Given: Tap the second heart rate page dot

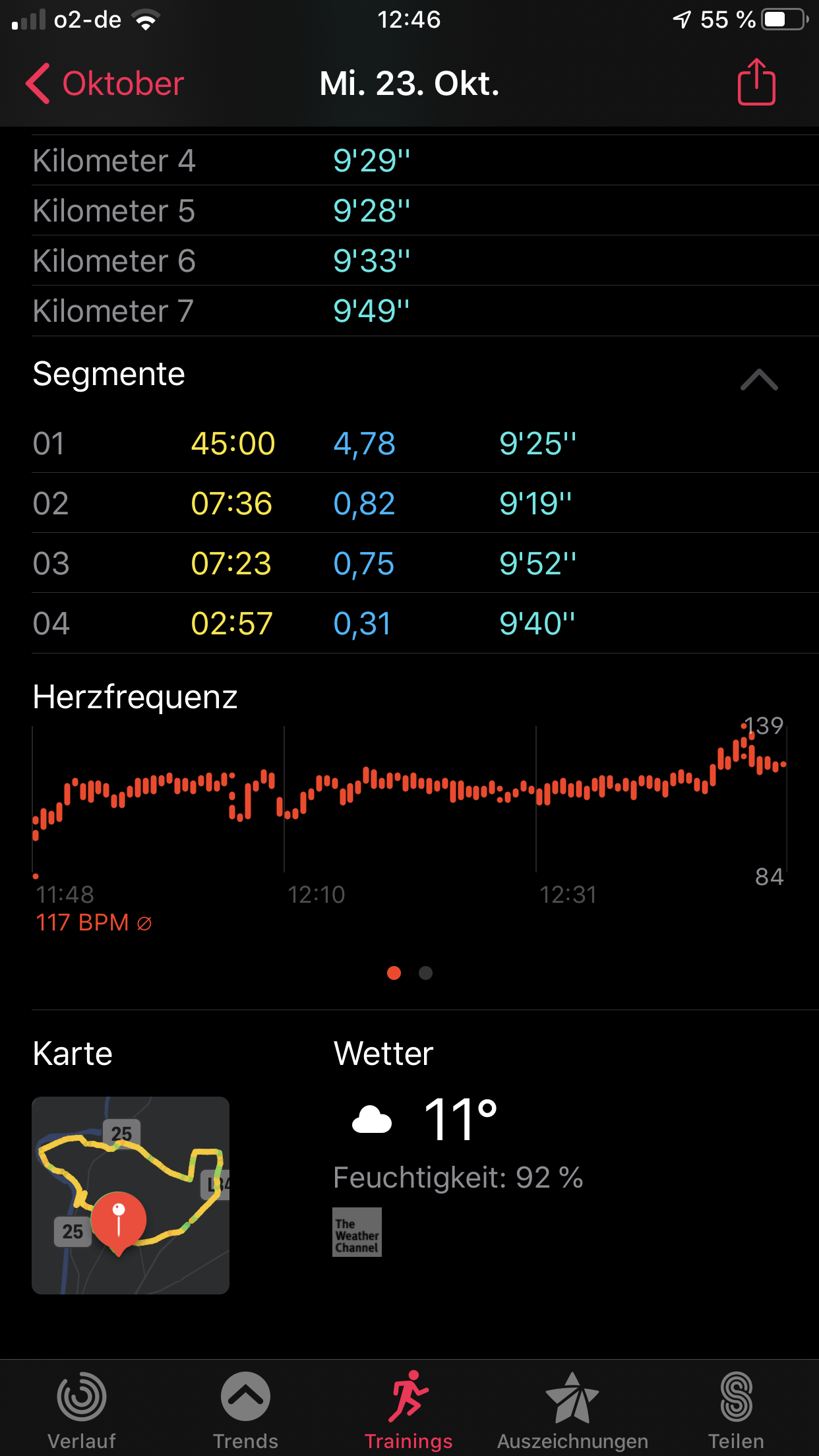Looking at the screenshot, I should [425, 973].
